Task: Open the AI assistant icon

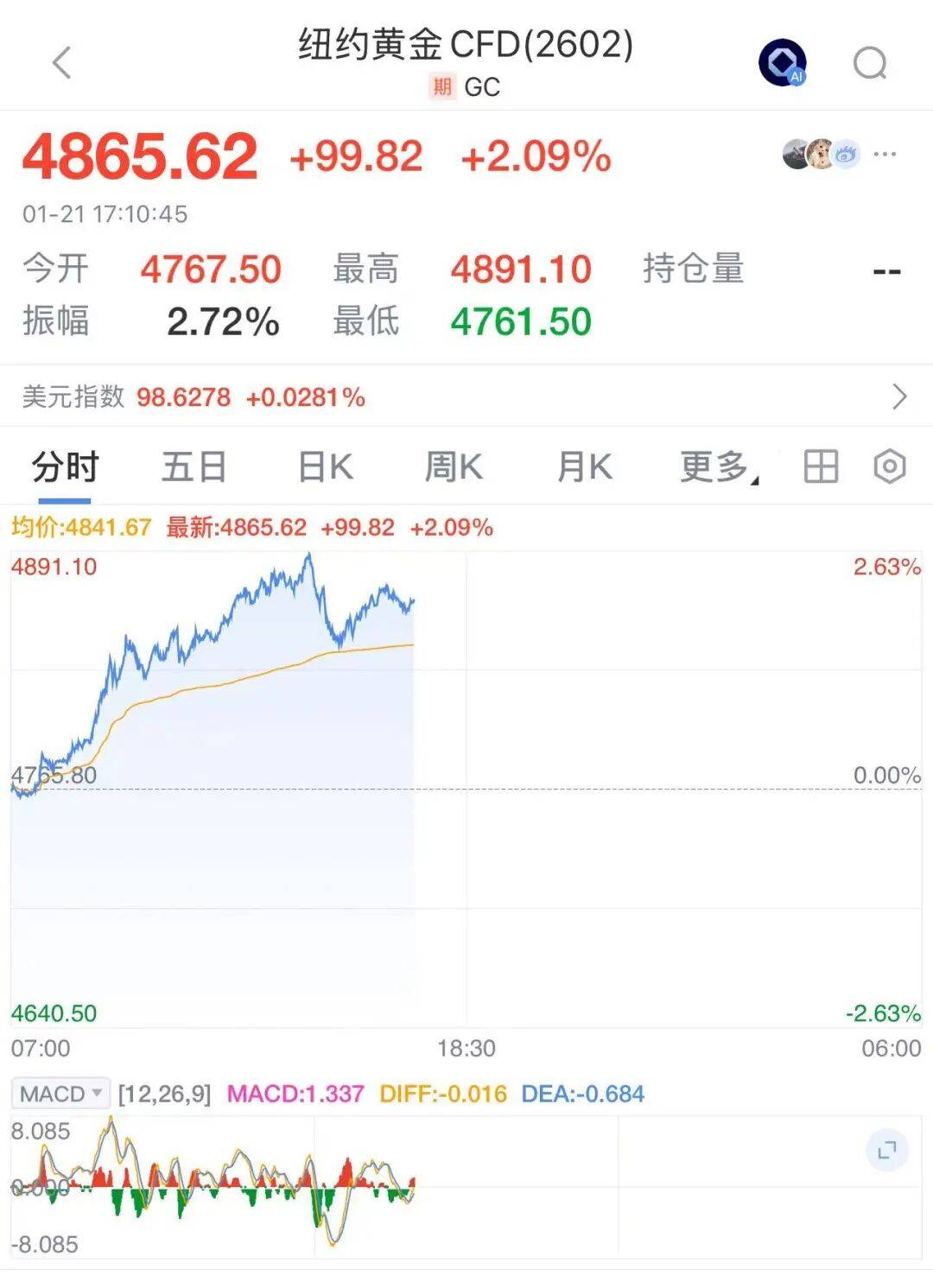Action: [x=782, y=63]
